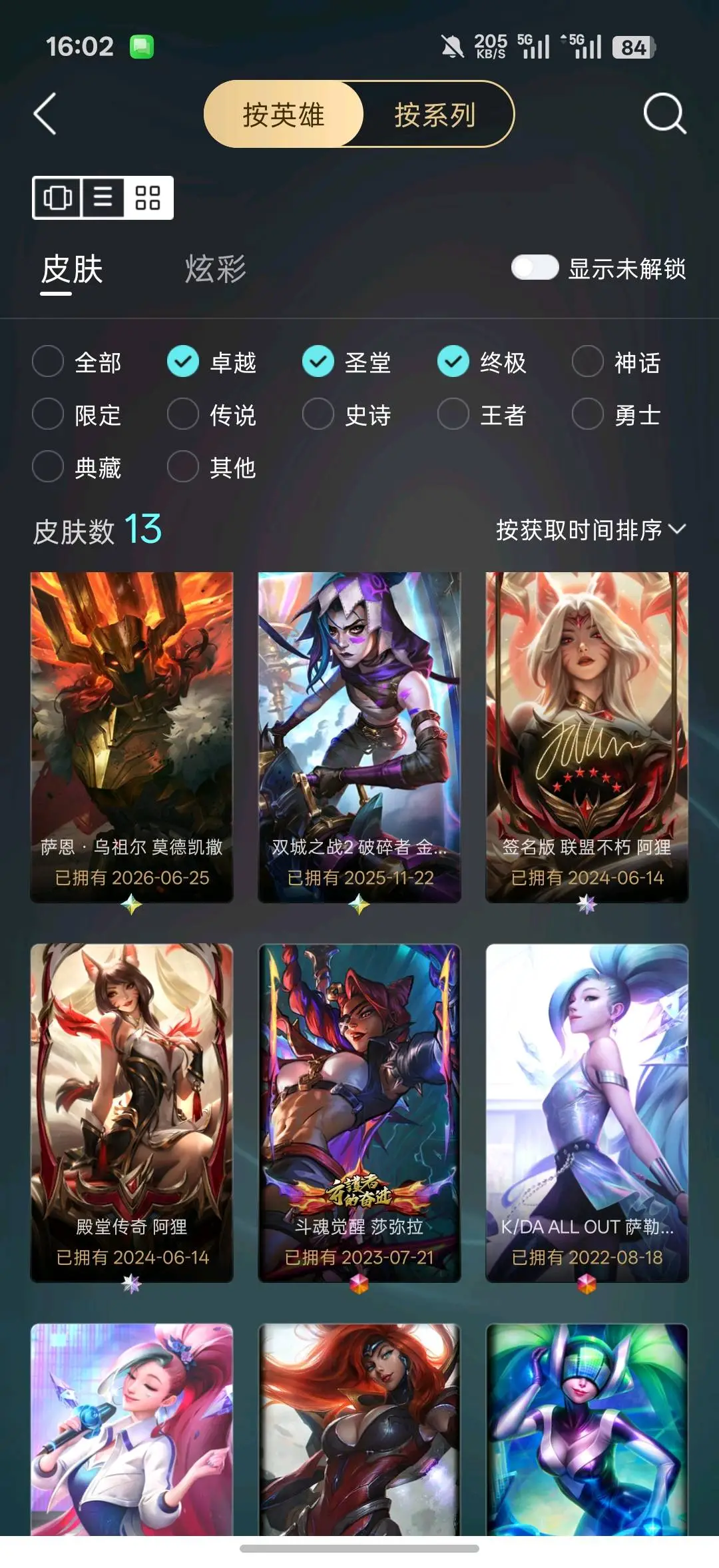Select the 按英雄 segment
This screenshot has width=719, height=1568.
click(284, 115)
